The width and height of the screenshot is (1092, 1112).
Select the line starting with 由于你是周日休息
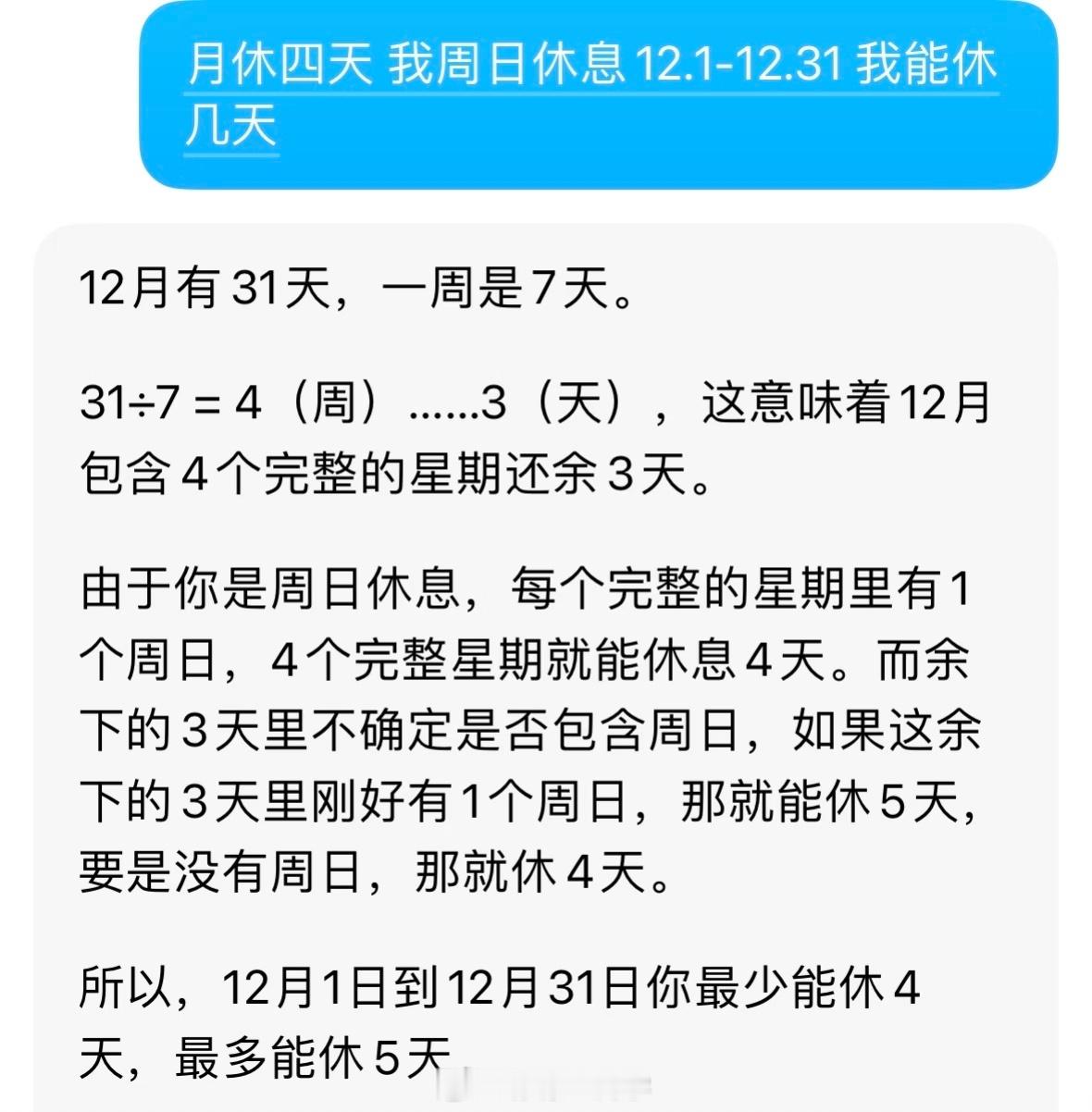278,592
